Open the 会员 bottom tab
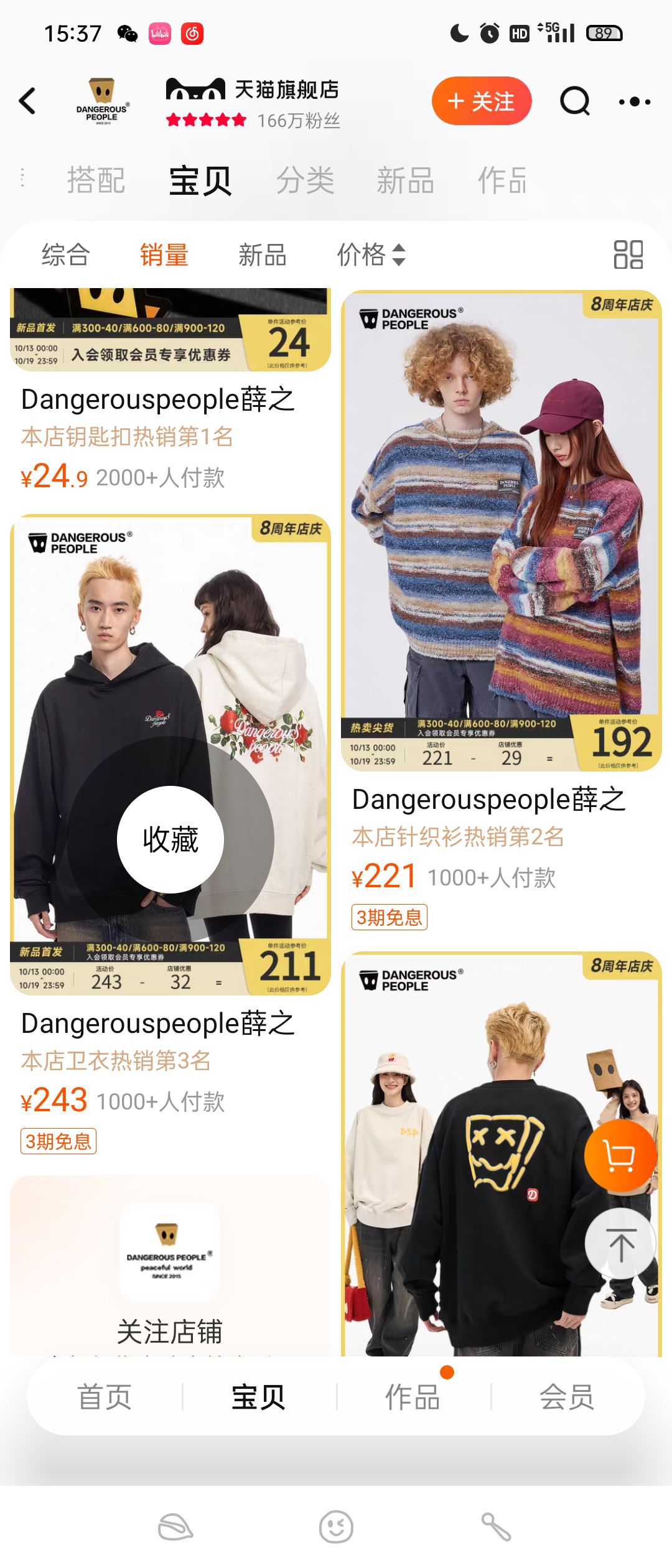The height and width of the screenshot is (1568, 672). 567,1398
